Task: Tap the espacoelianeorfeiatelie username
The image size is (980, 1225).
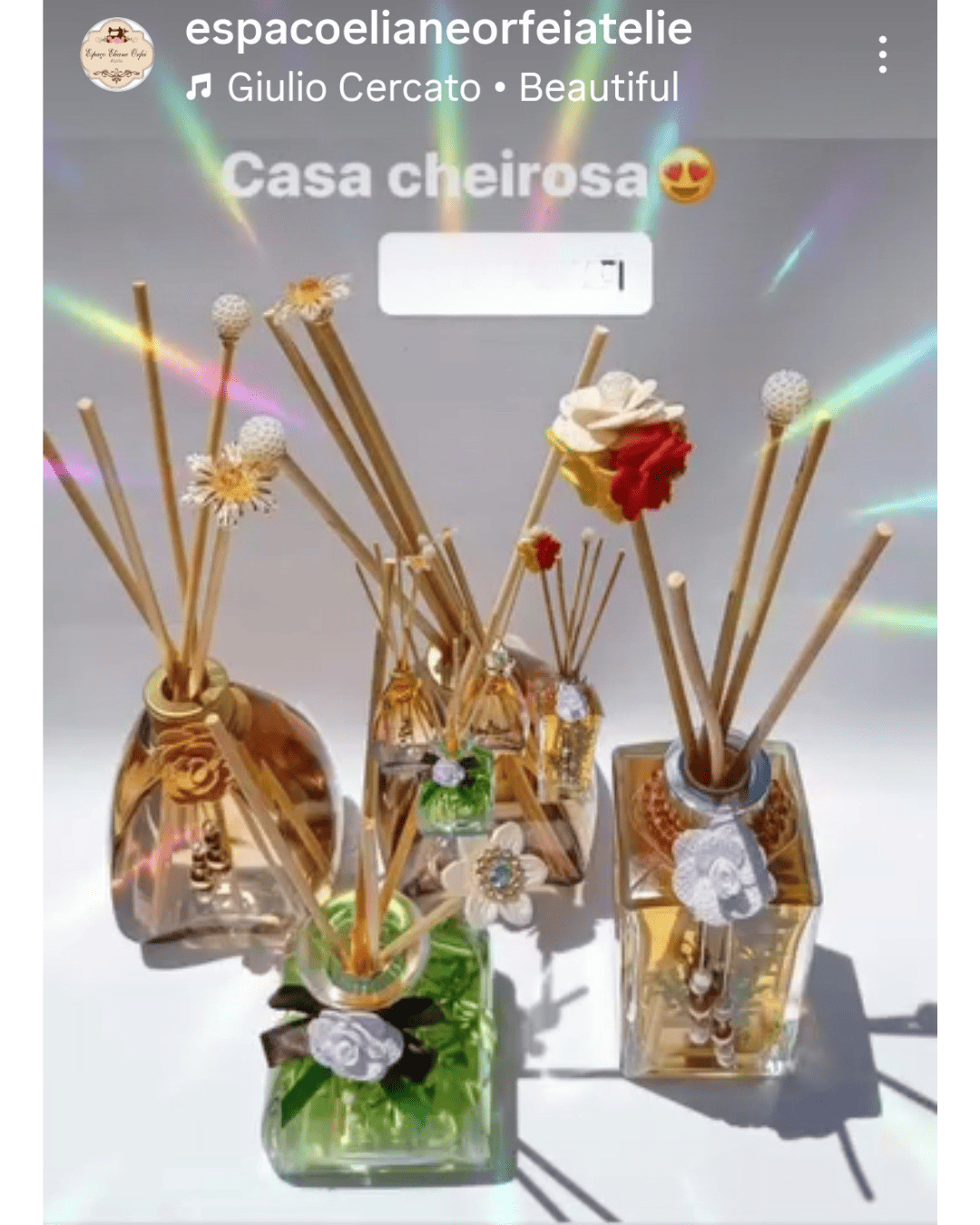Action: point(438,28)
